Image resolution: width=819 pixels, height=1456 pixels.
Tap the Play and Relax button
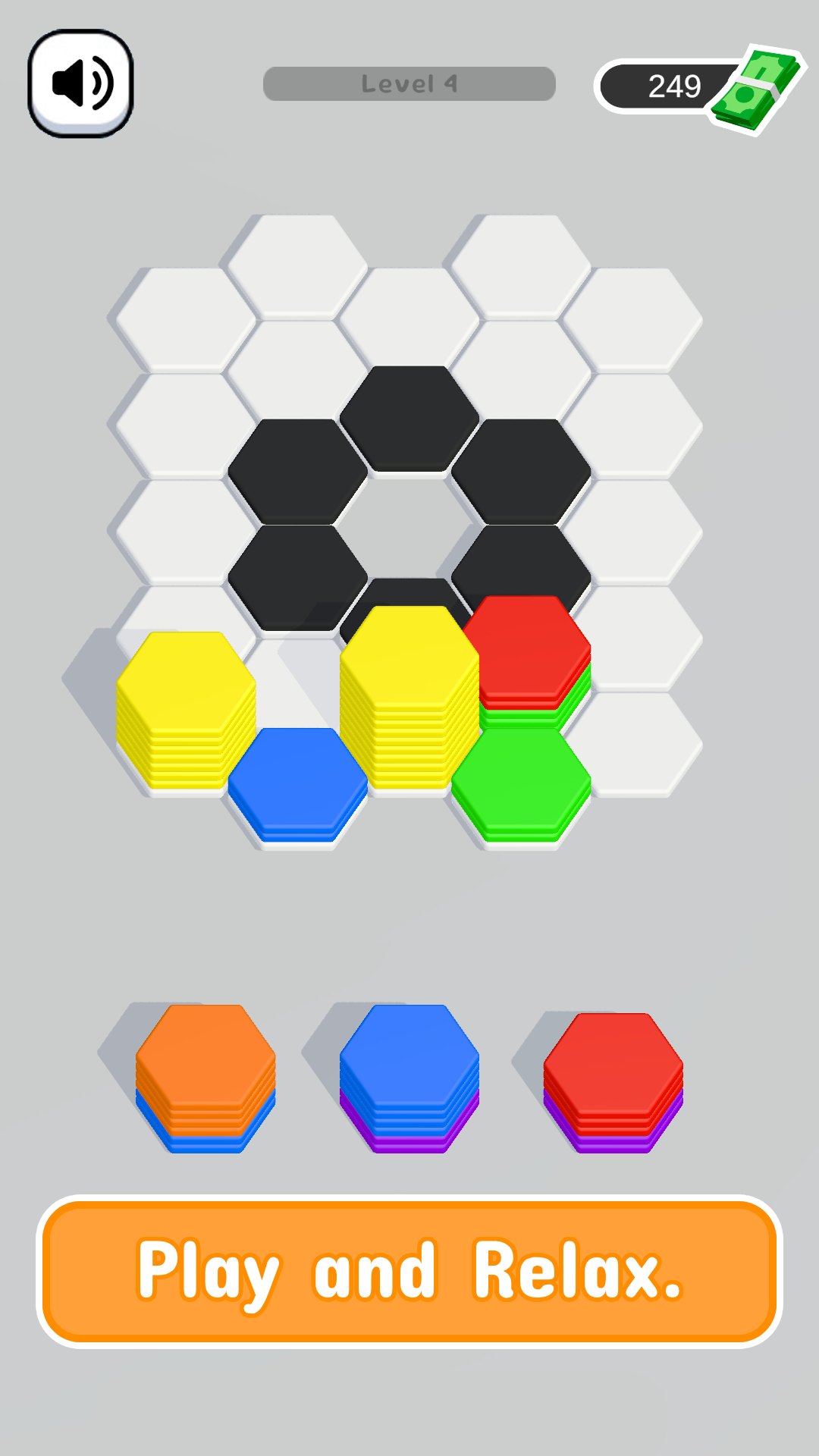[409, 1272]
